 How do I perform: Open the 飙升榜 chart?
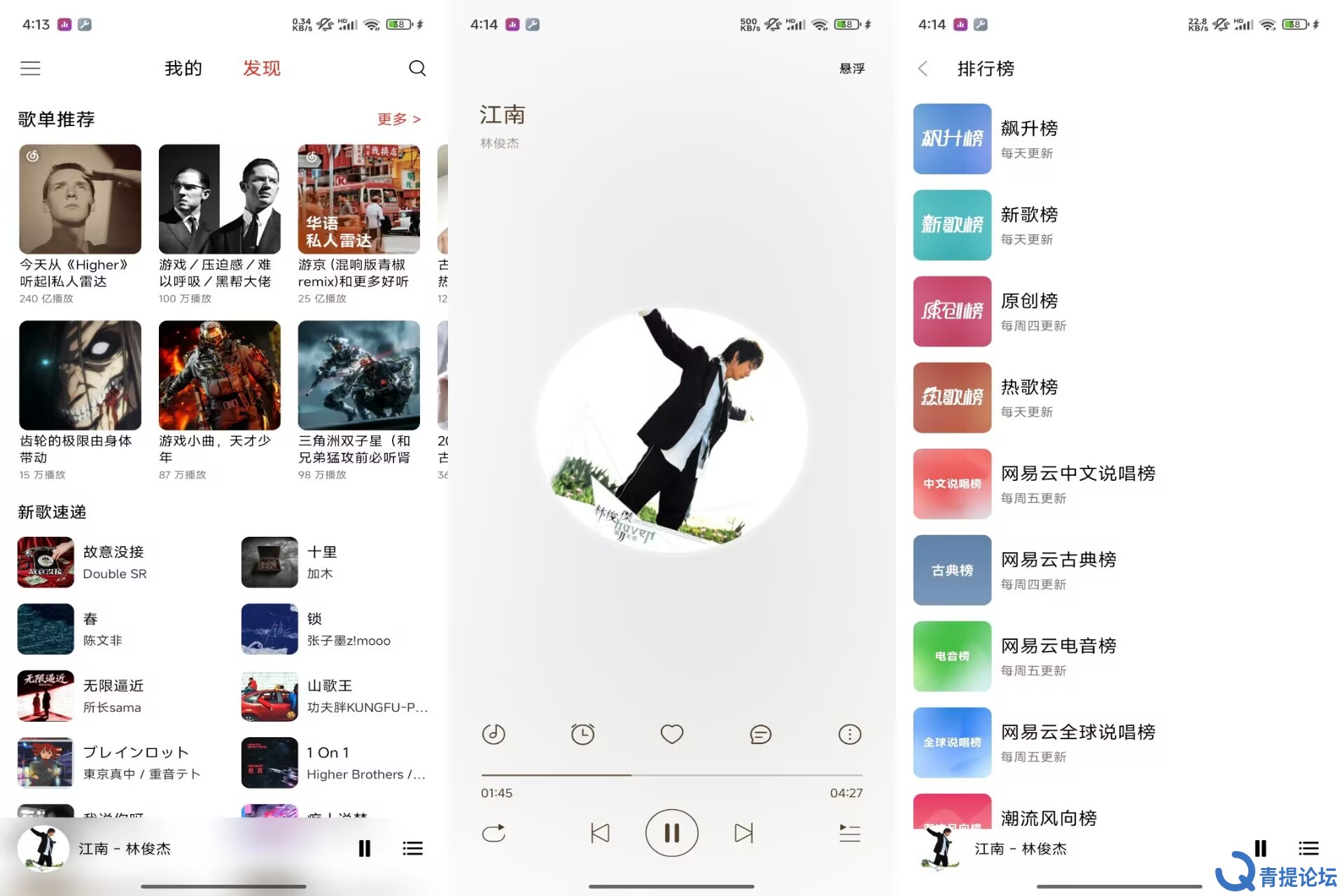tap(1029, 139)
